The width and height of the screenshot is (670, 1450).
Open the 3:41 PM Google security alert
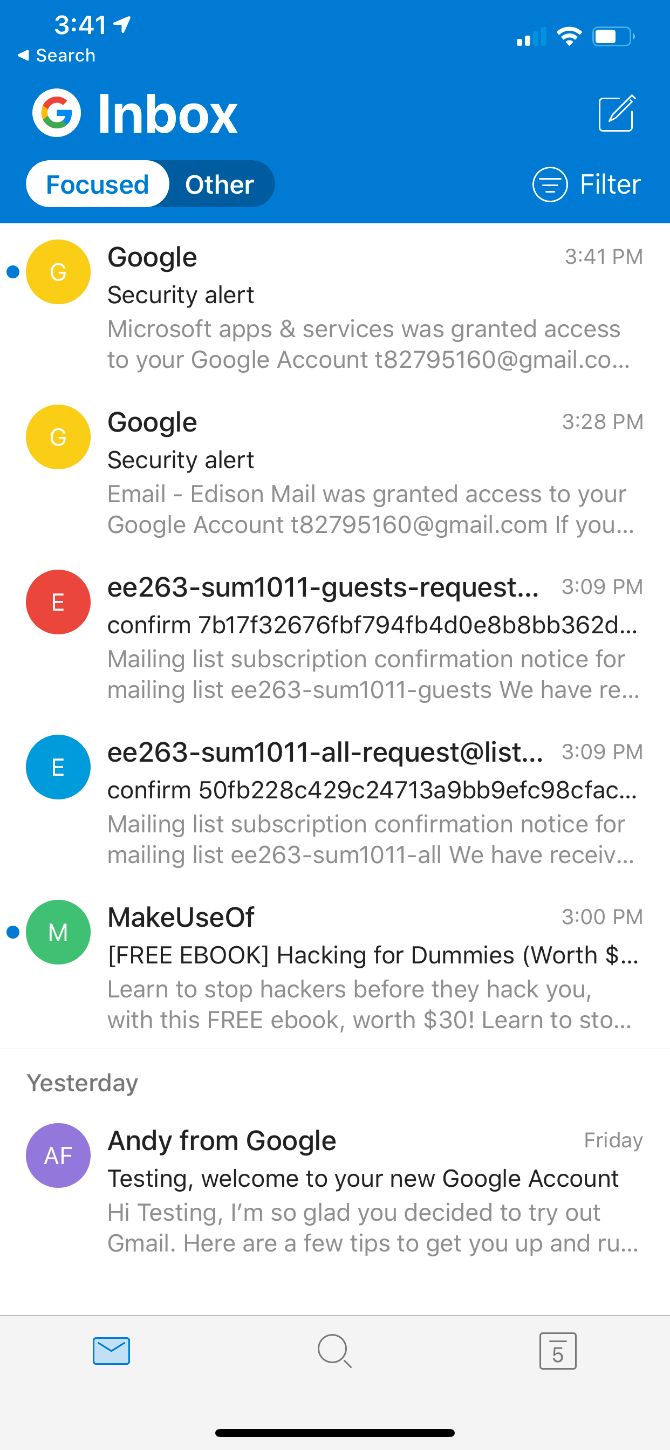click(x=335, y=307)
